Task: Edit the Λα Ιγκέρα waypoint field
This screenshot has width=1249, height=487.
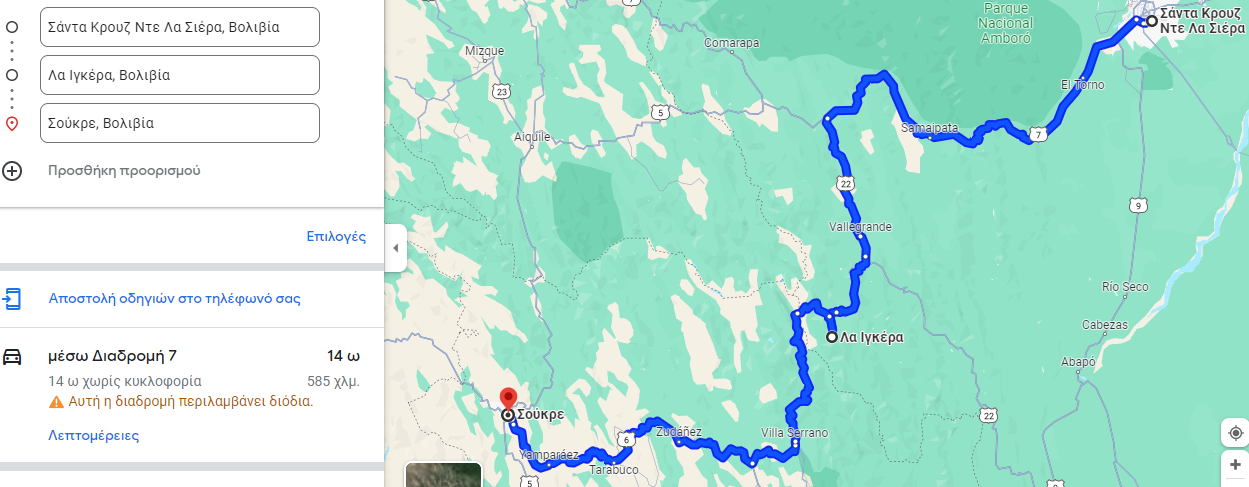Action: tap(180, 75)
